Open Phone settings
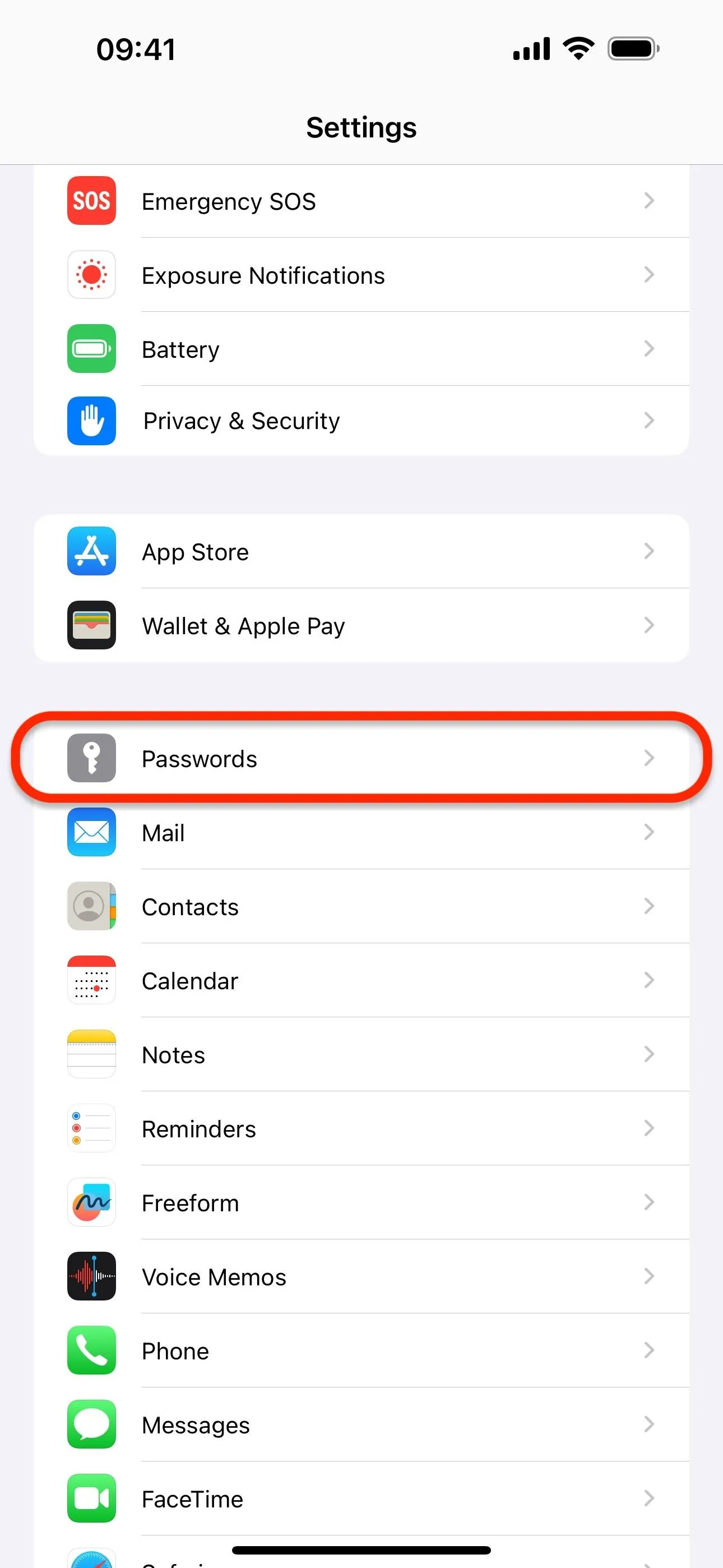The height and width of the screenshot is (1568, 723). (361, 1351)
